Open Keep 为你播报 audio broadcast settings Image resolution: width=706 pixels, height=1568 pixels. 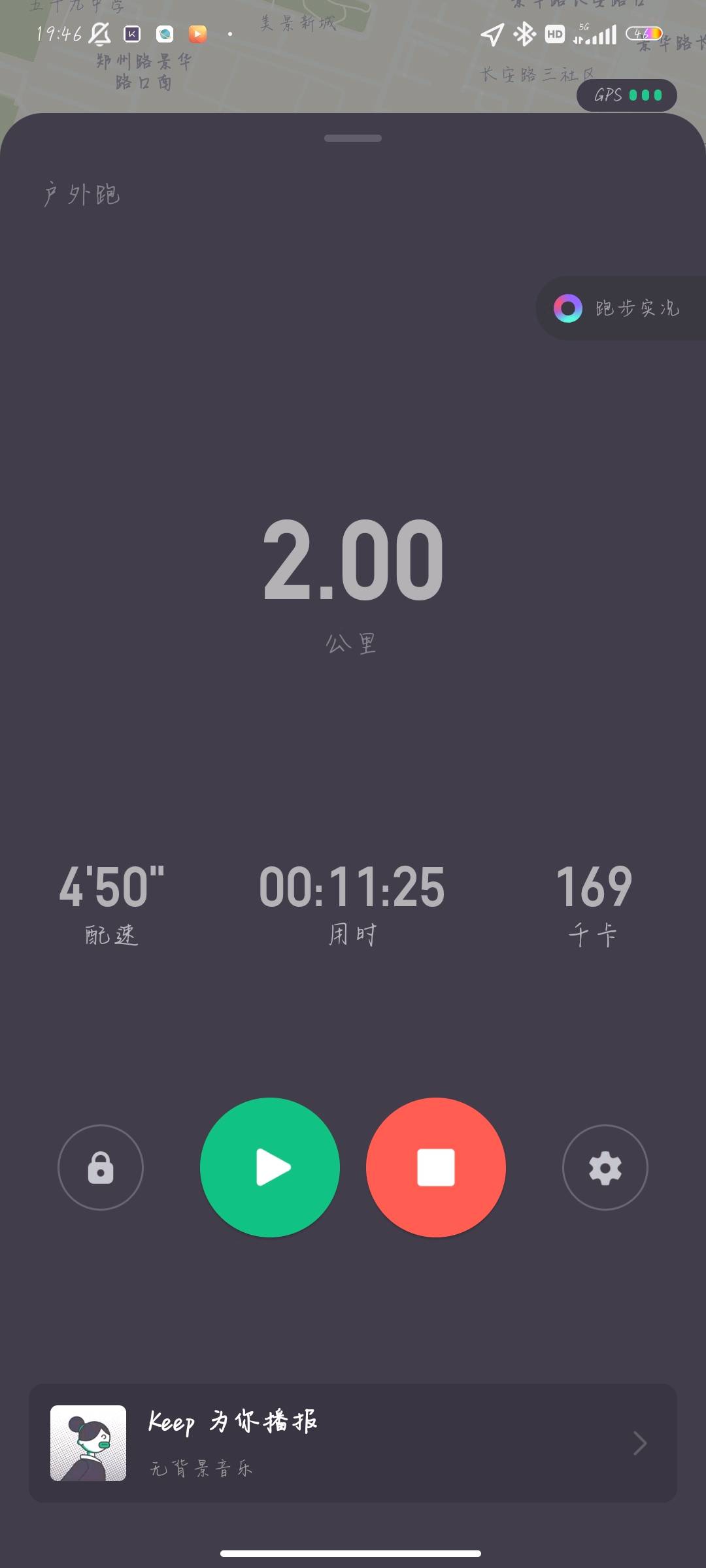[353, 1443]
